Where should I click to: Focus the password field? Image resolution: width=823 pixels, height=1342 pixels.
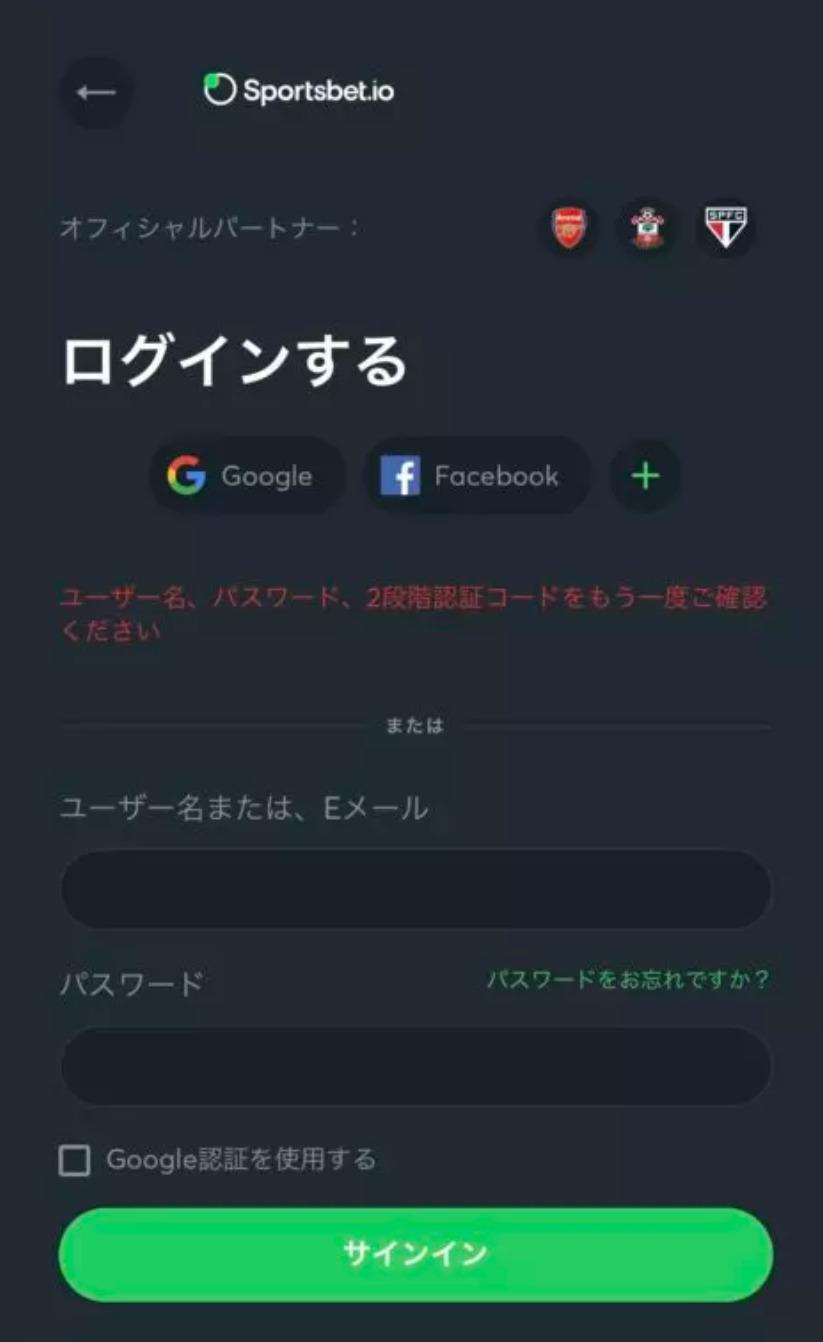415,1066
